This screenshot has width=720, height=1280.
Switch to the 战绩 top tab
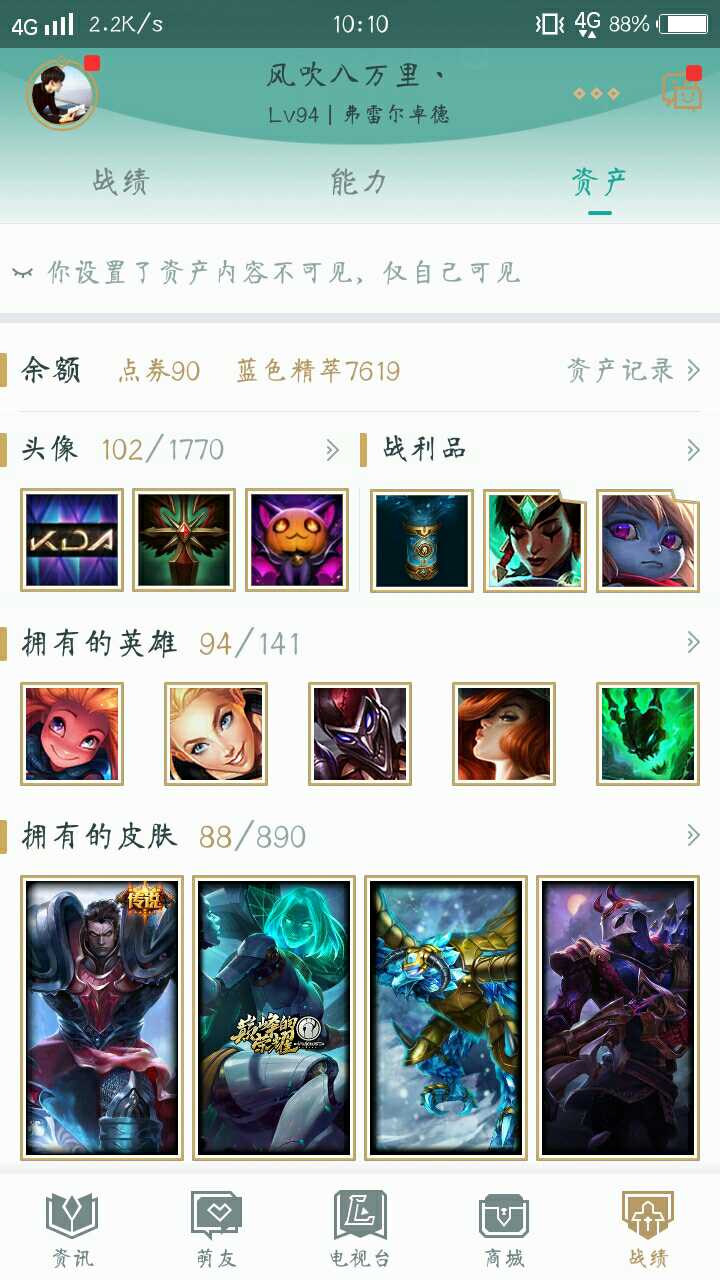coord(121,182)
